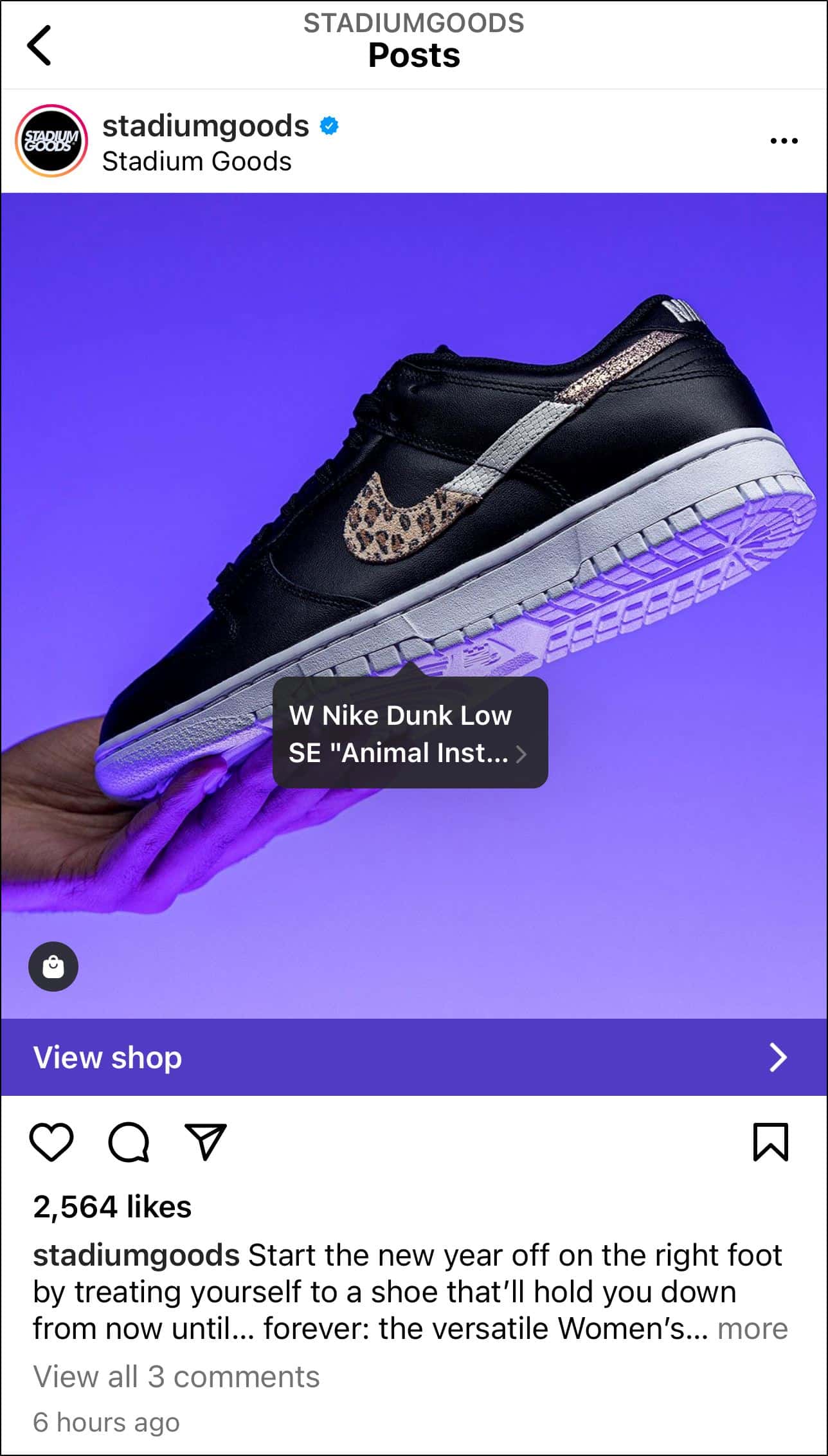Image resolution: width=828 pixels, height=1456 pixels.
Task: View all 3 comments
Action: 176,1377
